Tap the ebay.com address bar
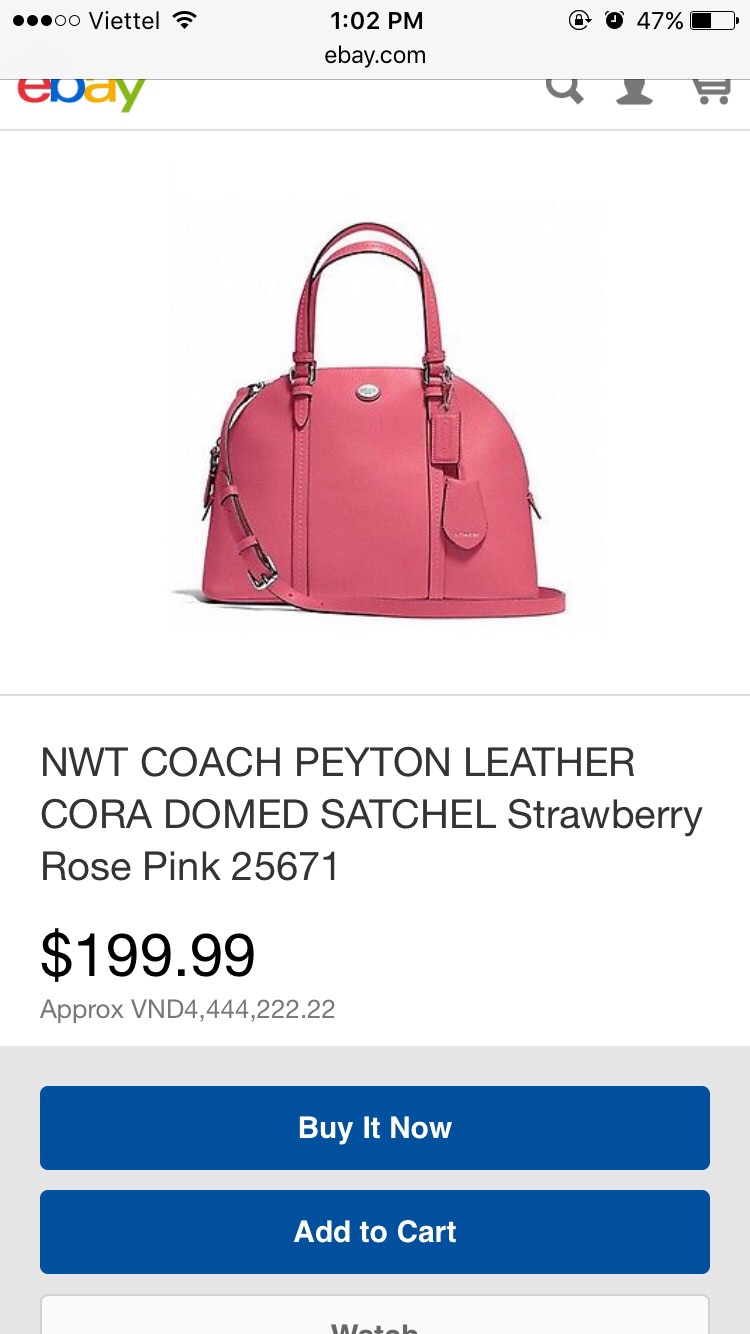The image size is (750, 1334). coord(375,56)
